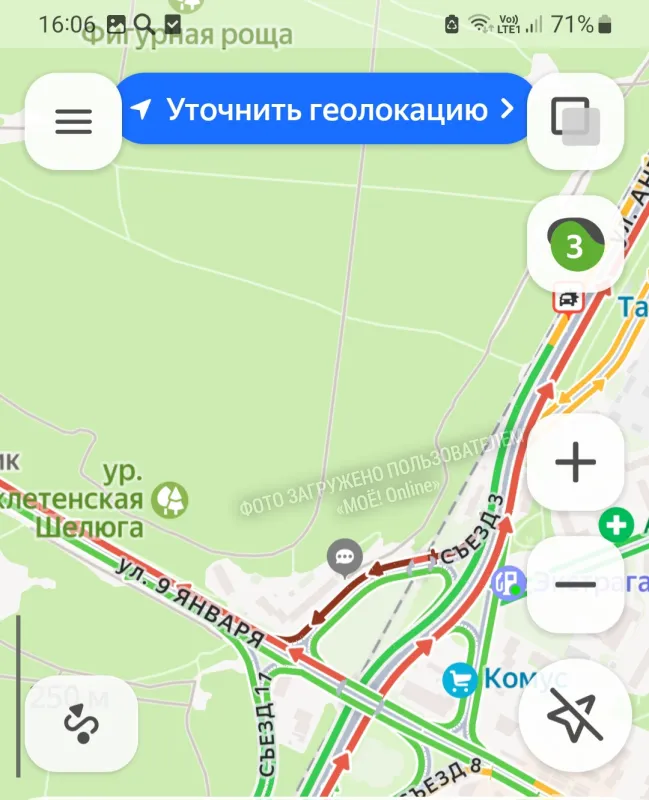This screenshot has width=649, height=800.
Task: Tap the Уточнить геолокацию banner
Action: [x=327, y=109]
